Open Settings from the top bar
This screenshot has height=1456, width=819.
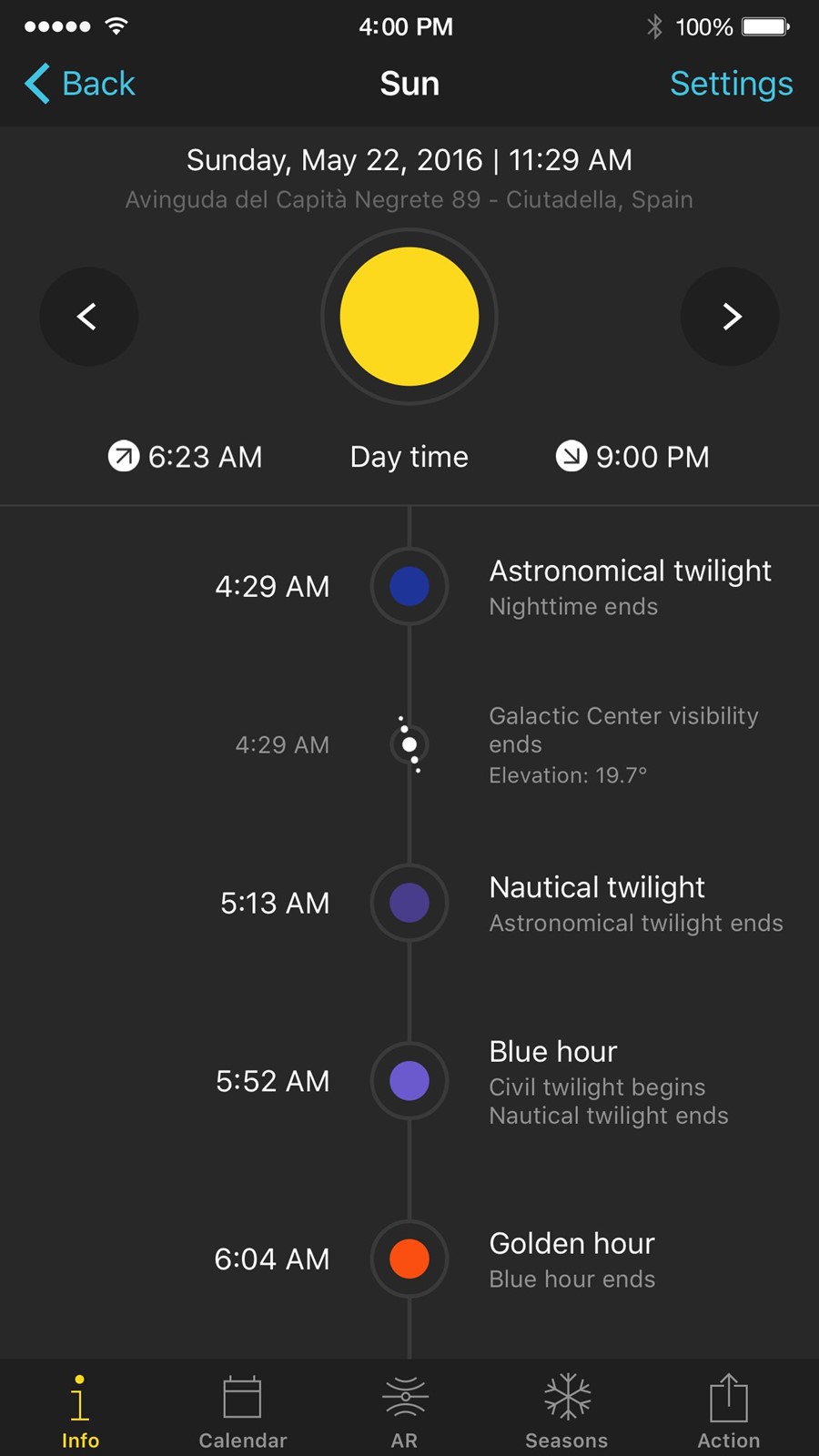[x=731, y=84]
